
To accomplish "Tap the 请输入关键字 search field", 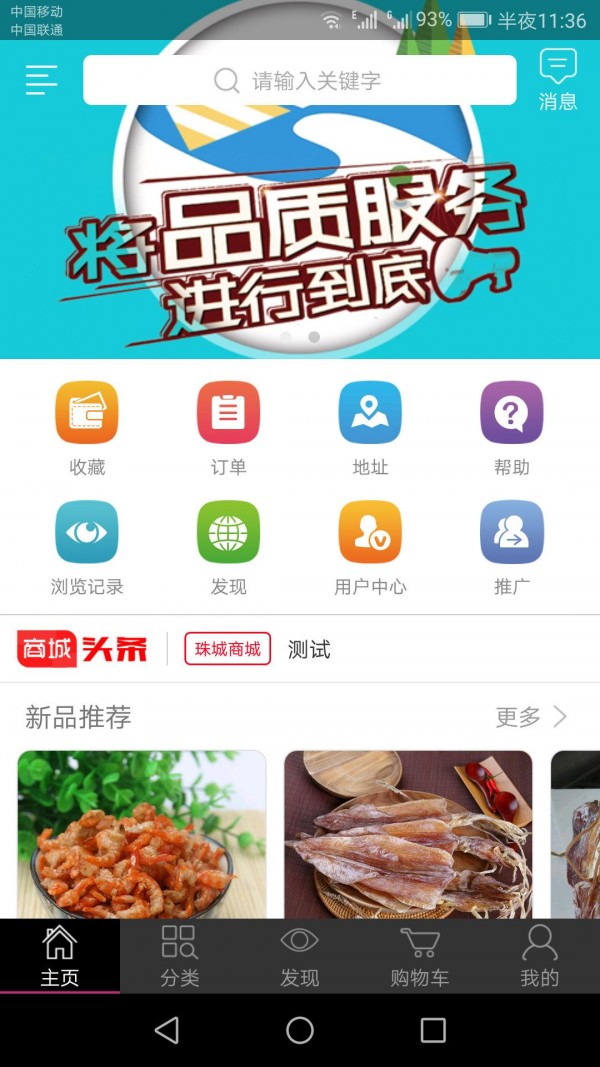I will (300, 80).
